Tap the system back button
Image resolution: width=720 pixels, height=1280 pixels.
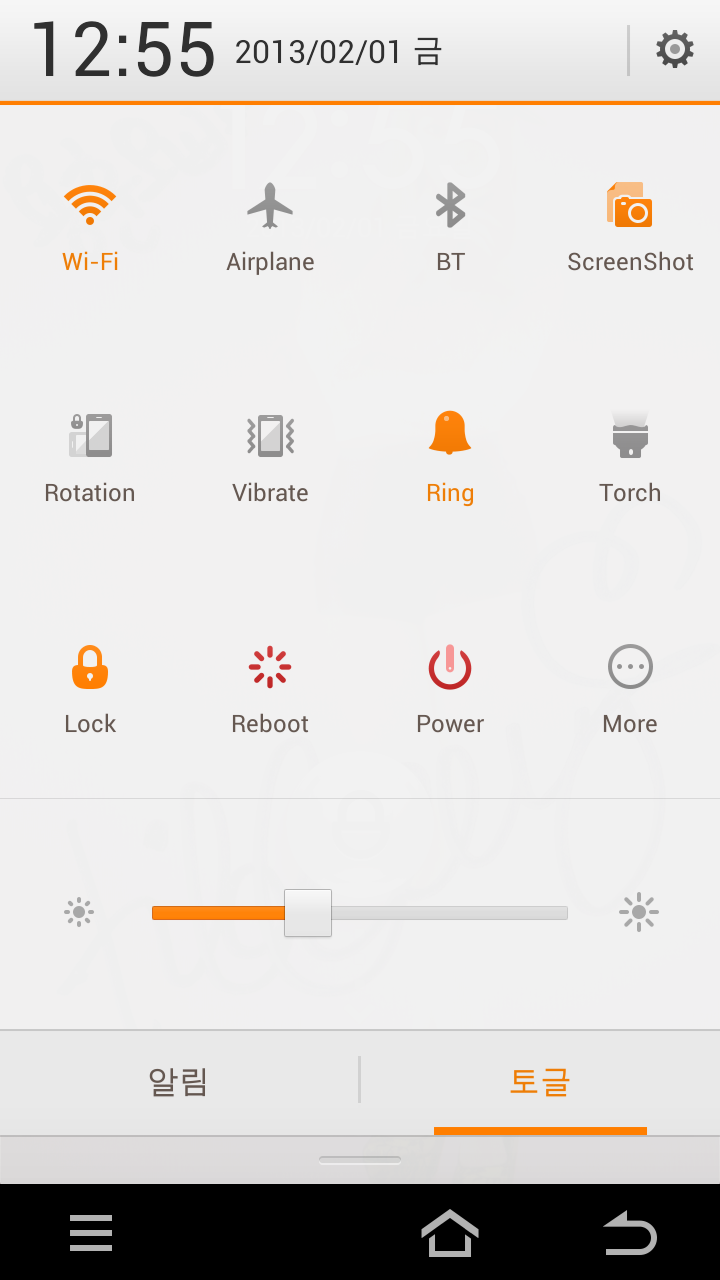click(630, 1233)
